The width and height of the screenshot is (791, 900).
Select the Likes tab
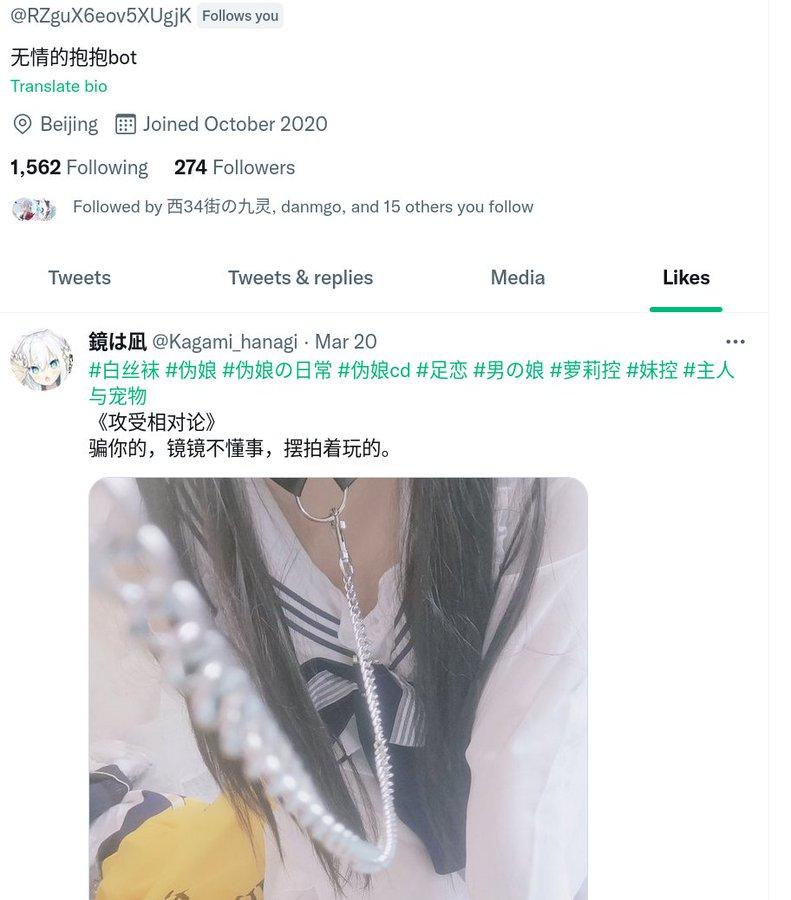[x=686, y=278]
